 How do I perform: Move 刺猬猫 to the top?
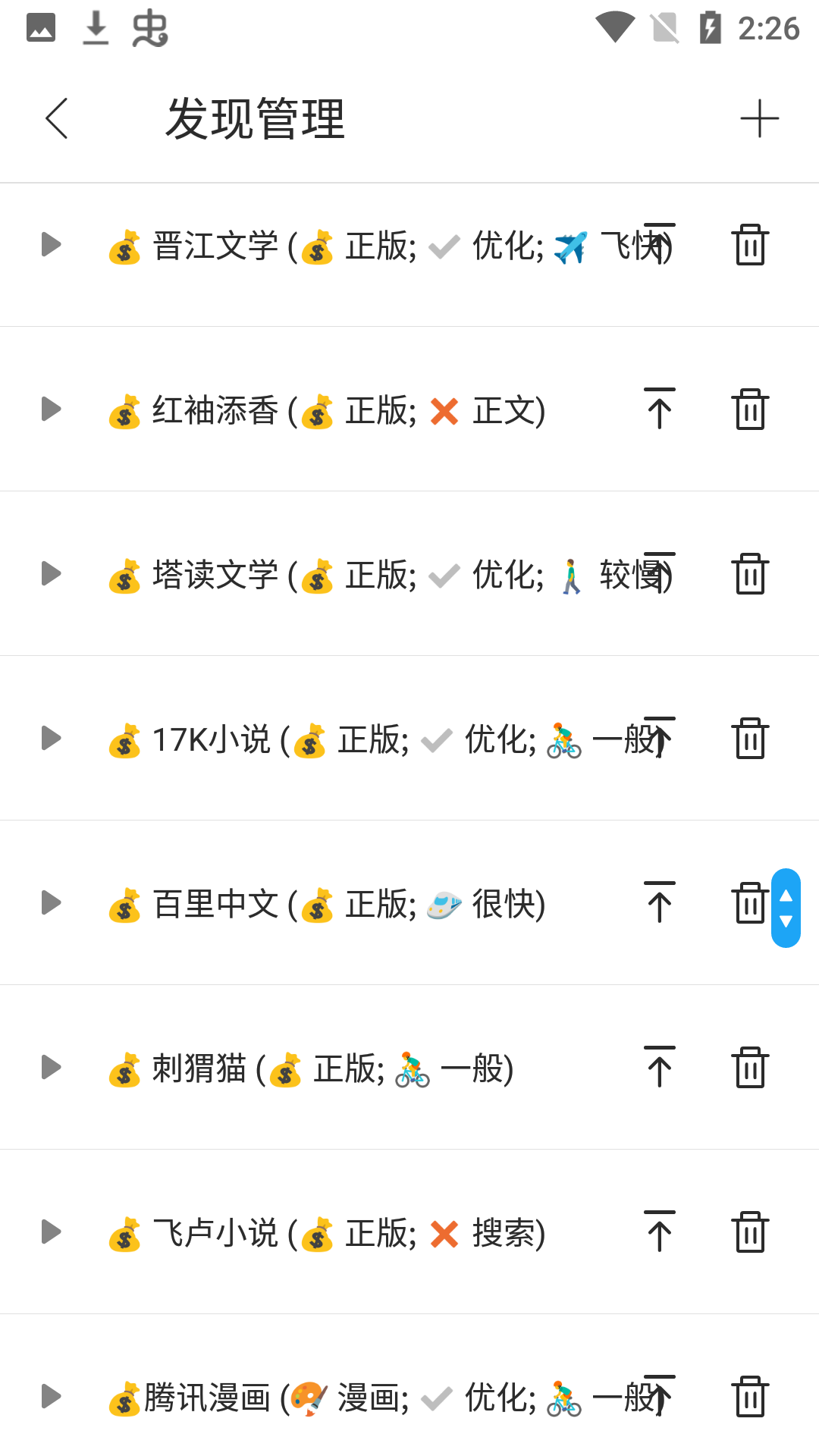coord(659,1067)
